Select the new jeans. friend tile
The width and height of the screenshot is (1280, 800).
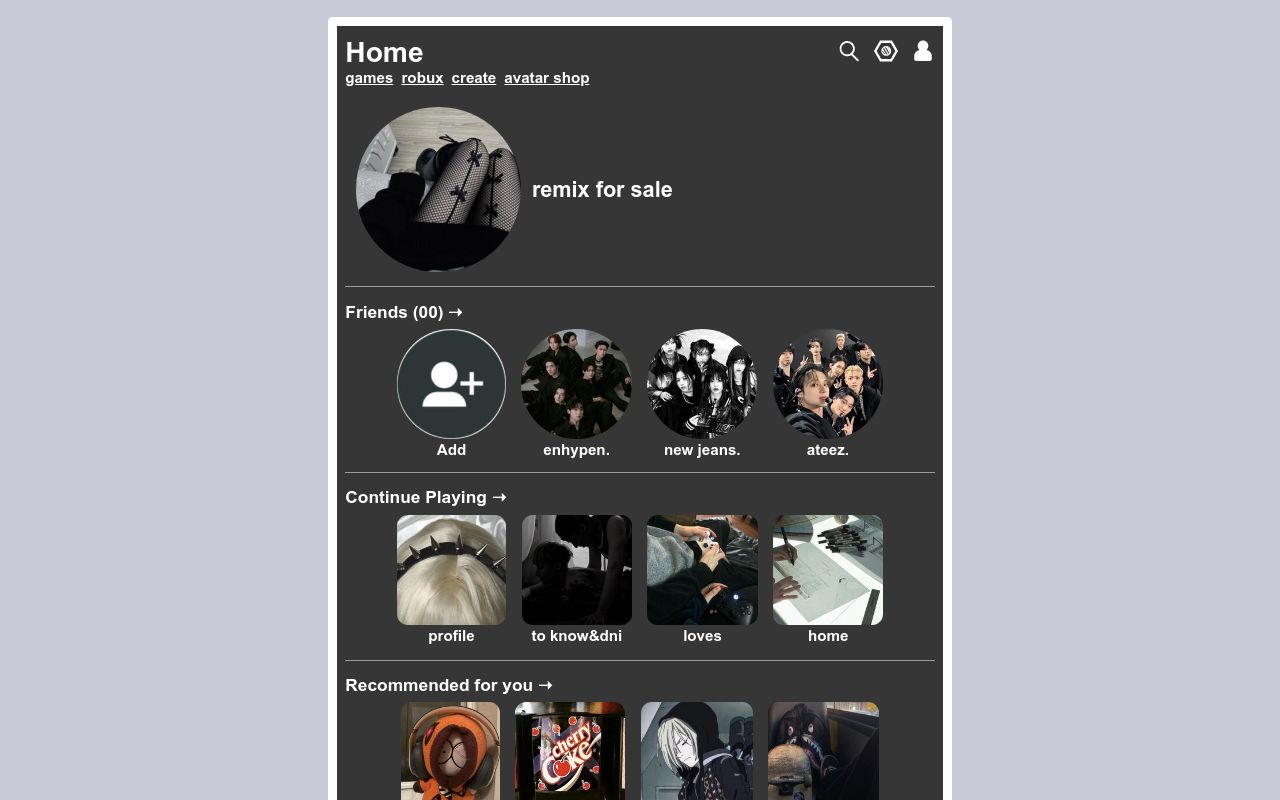[702, 384]
